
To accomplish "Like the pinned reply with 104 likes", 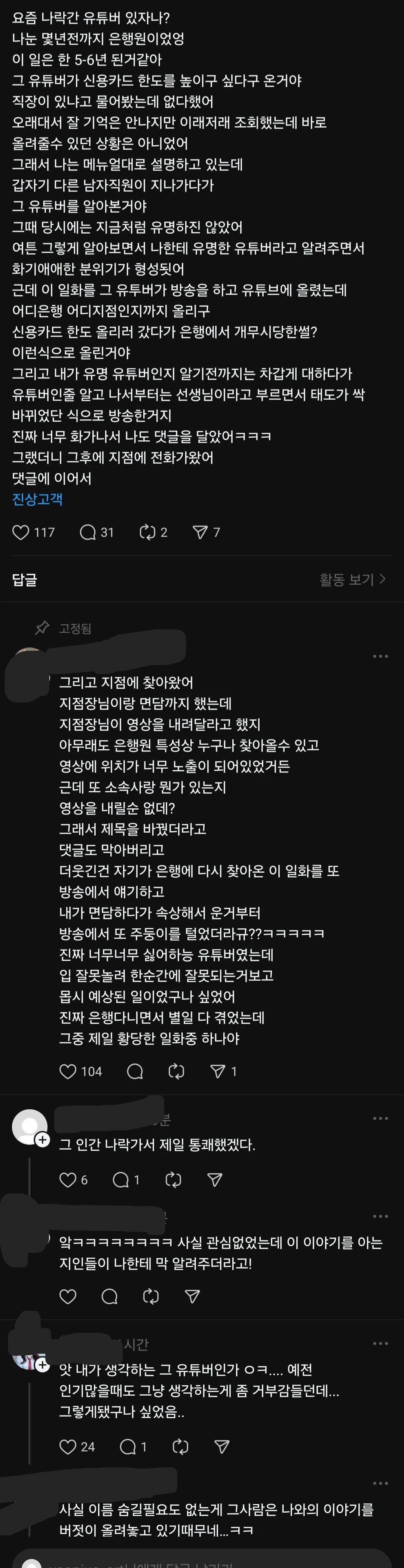I will 68,1071.
